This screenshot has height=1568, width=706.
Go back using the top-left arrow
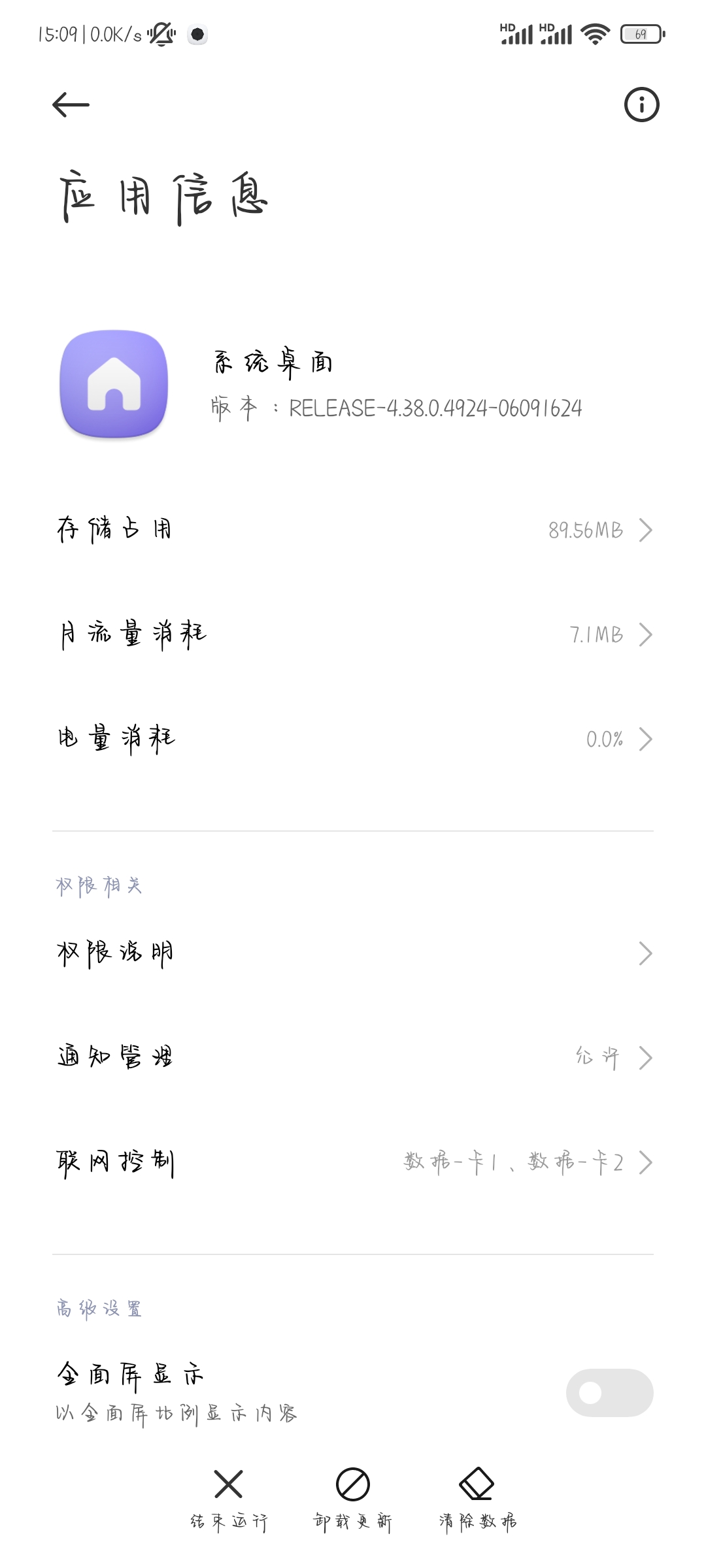pyautogui.click(x=71, y=105)
